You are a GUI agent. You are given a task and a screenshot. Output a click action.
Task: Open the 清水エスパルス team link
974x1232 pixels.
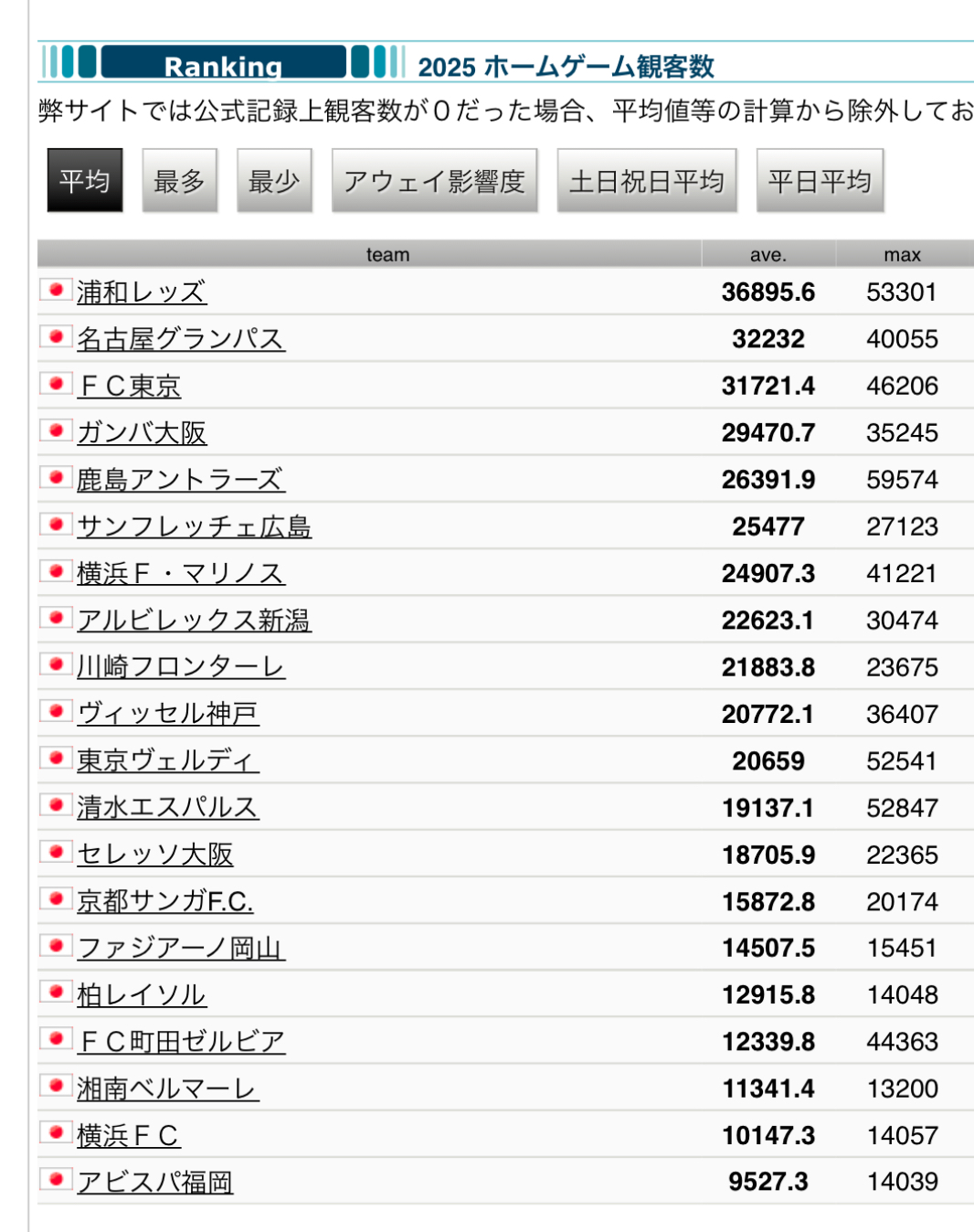click(168, 808)
